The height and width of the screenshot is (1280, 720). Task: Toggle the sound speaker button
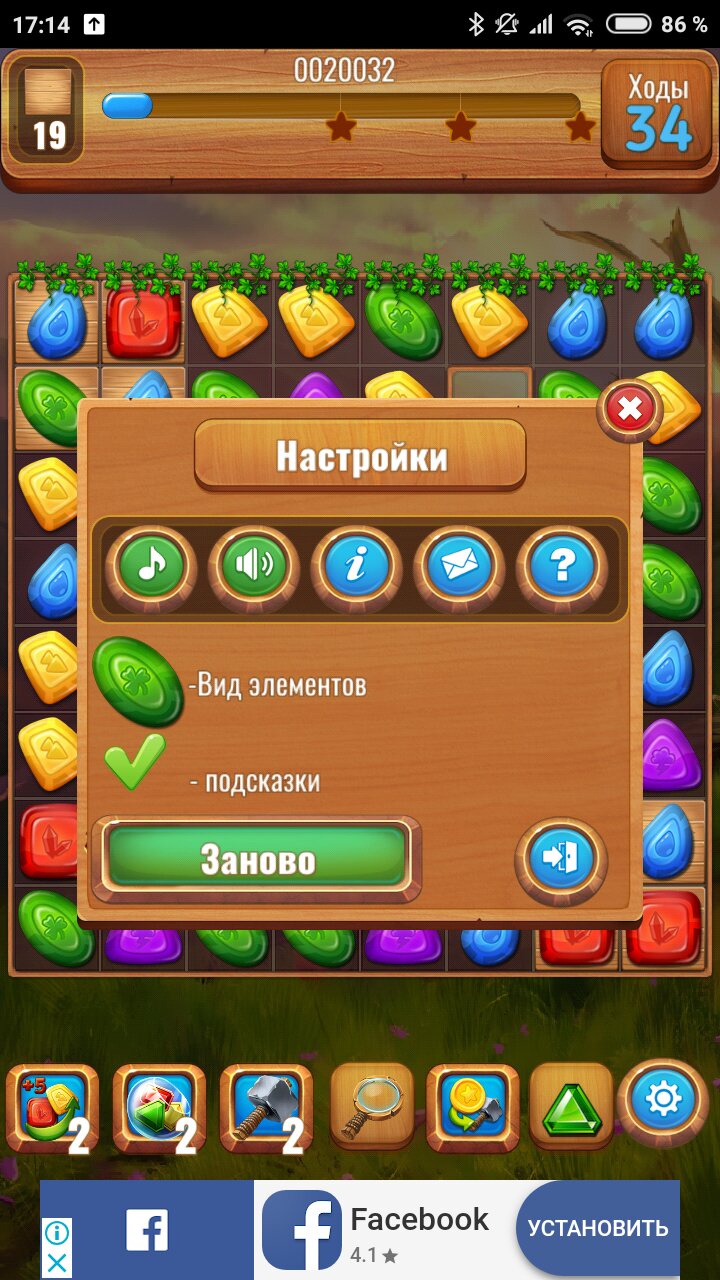254,566
